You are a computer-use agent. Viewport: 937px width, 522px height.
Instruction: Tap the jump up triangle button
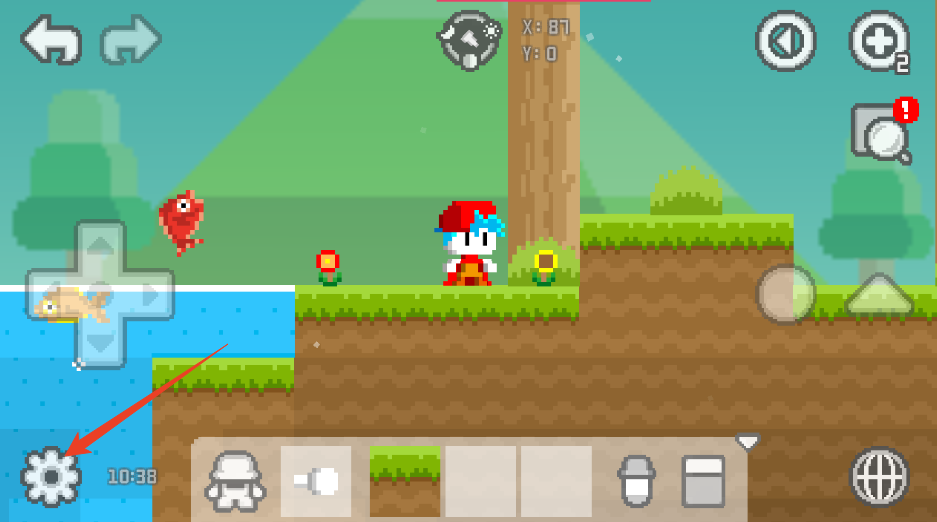878,294
